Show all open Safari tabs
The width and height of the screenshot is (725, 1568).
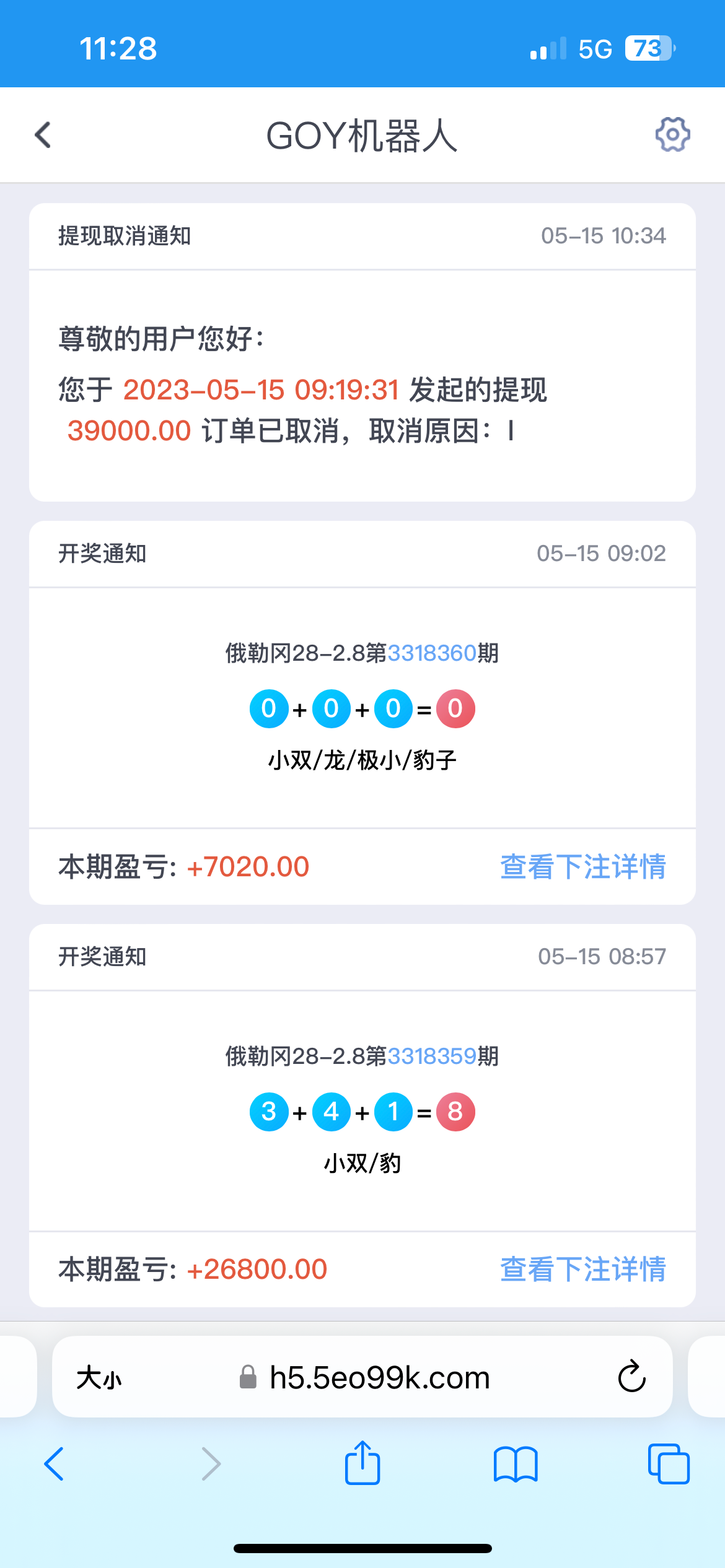tap(668, 1464)
